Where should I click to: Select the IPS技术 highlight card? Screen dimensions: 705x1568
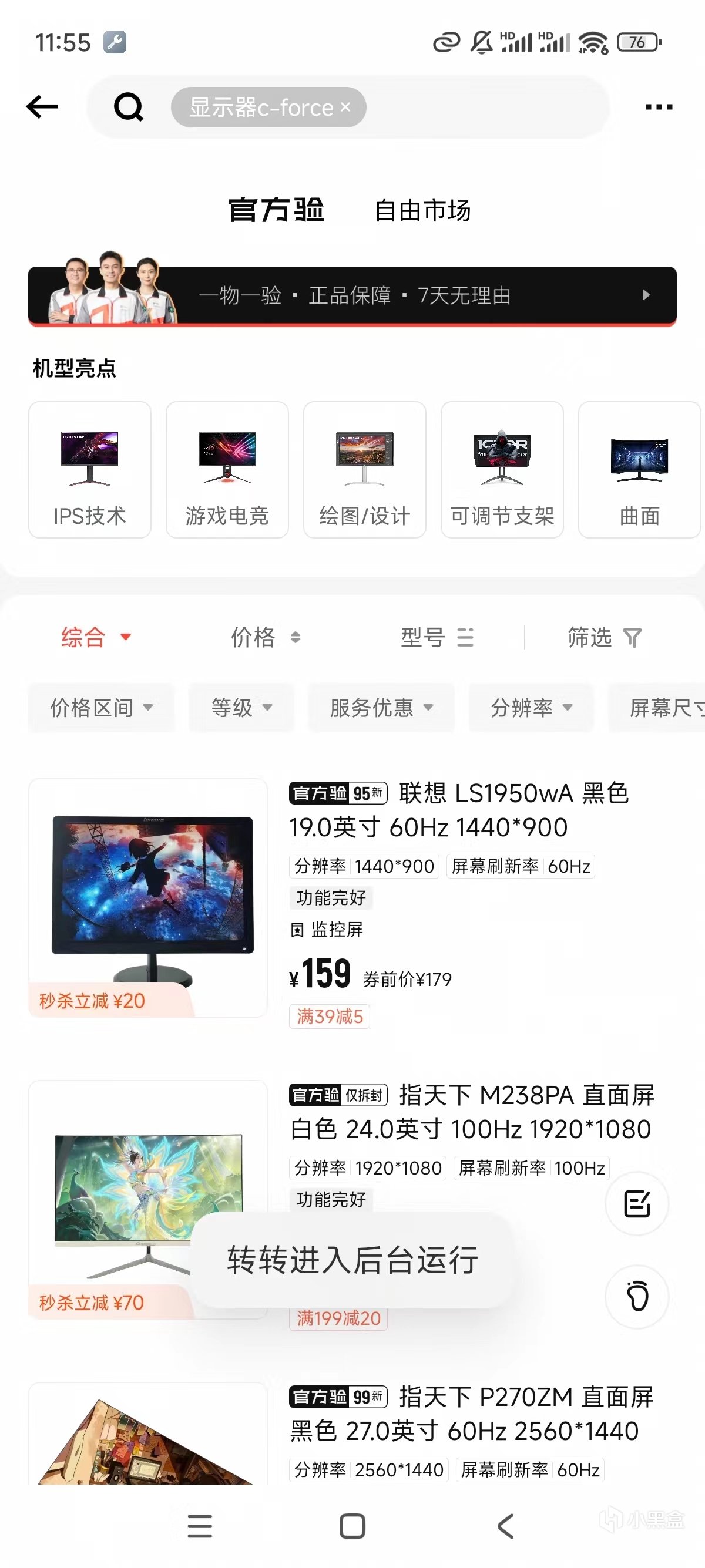(x=89, y=469)
